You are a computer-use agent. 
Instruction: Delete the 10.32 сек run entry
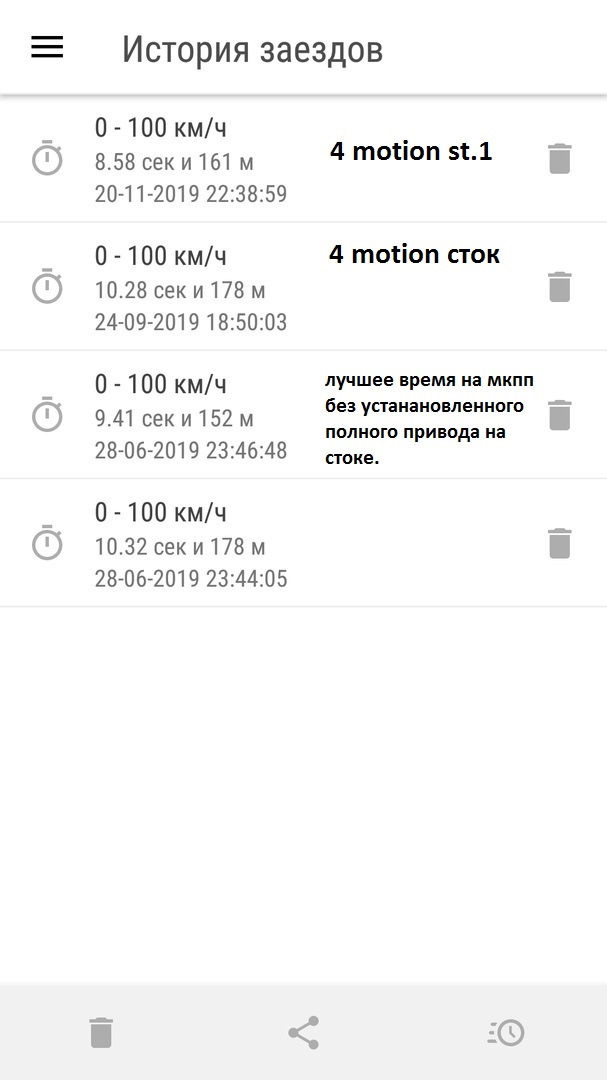559,543
